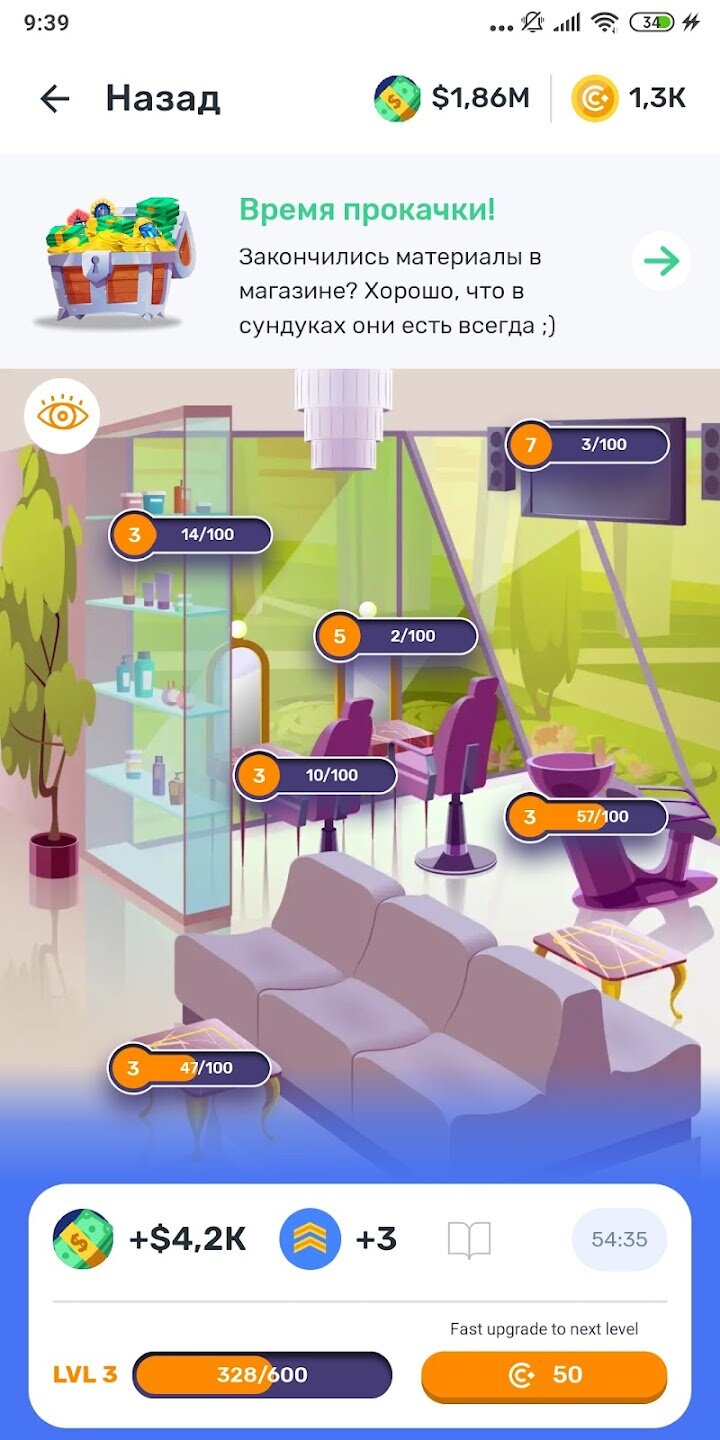Tap the 54:35 timer pill
Screen dimensions: 720x1440
(x=619, y=1240)
